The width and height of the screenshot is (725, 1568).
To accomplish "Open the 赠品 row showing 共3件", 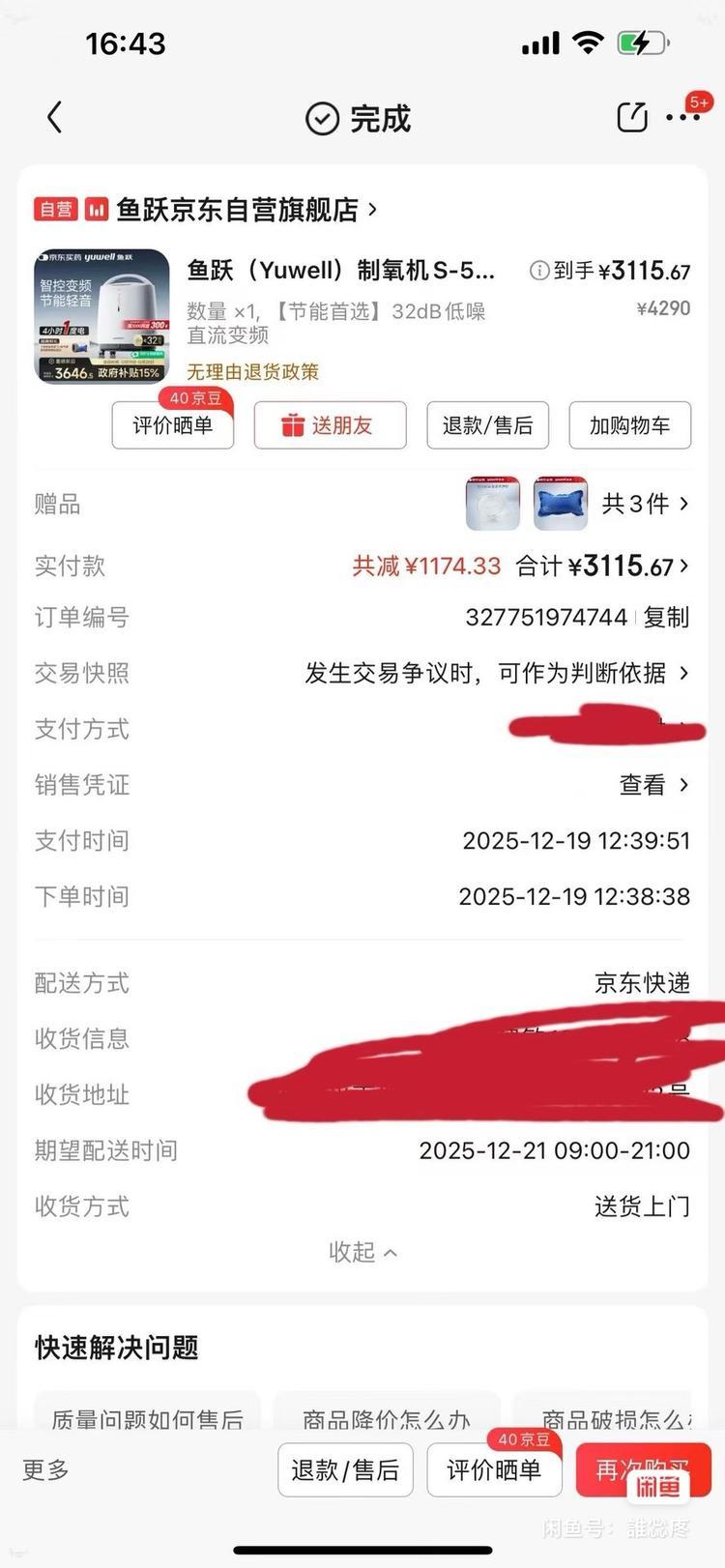I will [644, 504].
